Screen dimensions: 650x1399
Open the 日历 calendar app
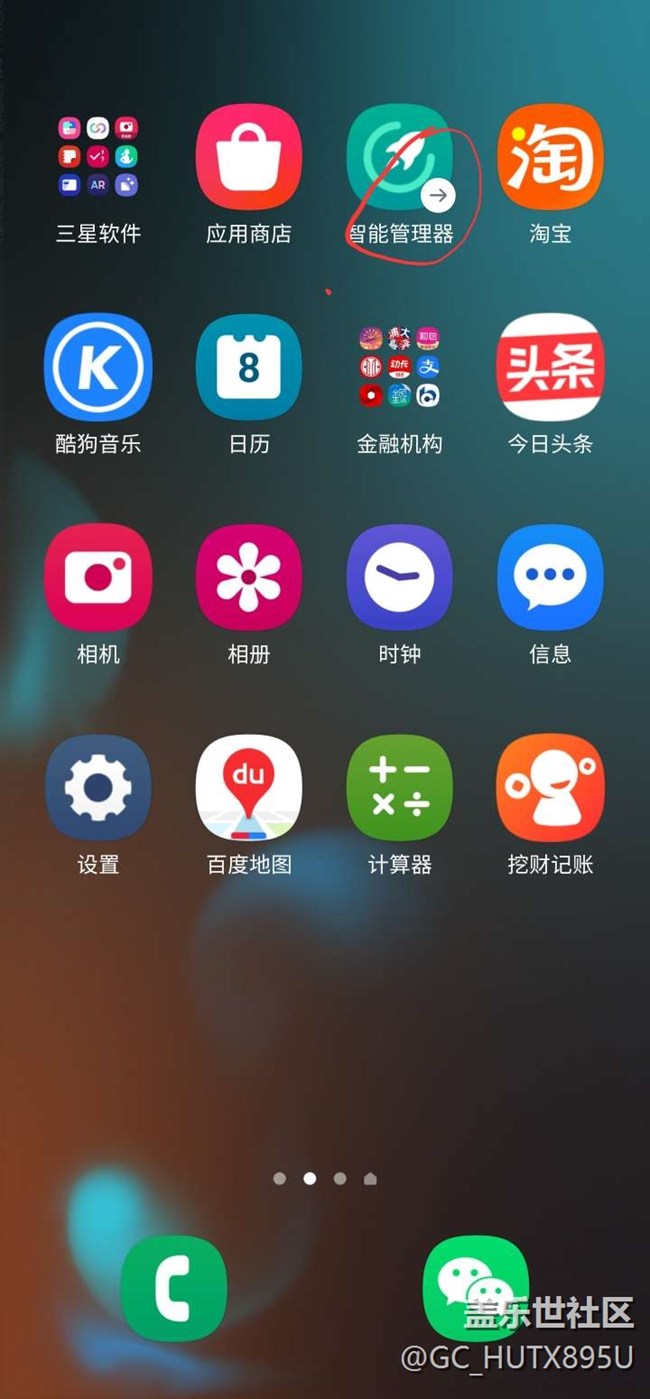pyautogui.click(x=248, y=367)
